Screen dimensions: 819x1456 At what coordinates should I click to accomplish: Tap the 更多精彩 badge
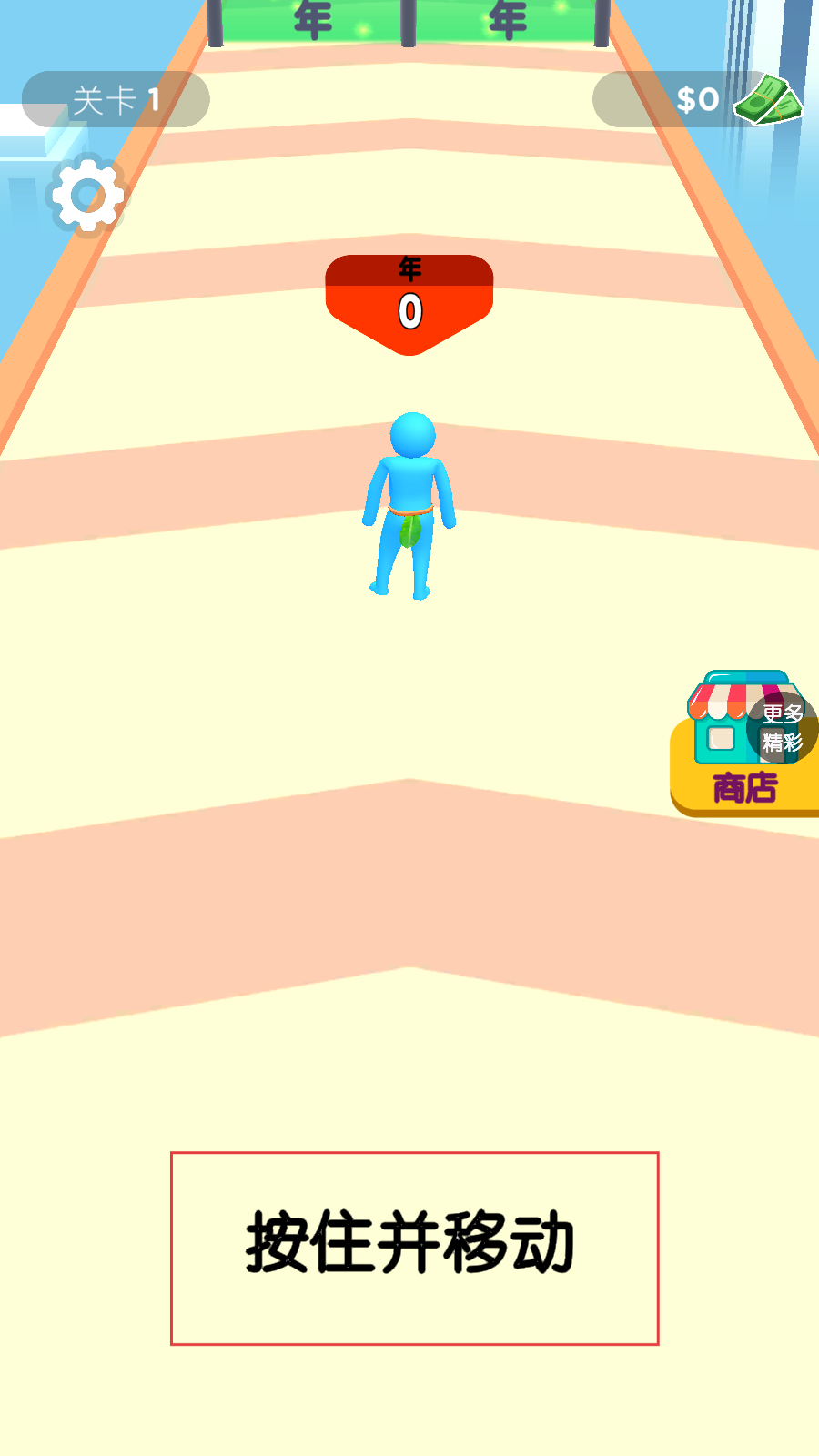(783, 728)
